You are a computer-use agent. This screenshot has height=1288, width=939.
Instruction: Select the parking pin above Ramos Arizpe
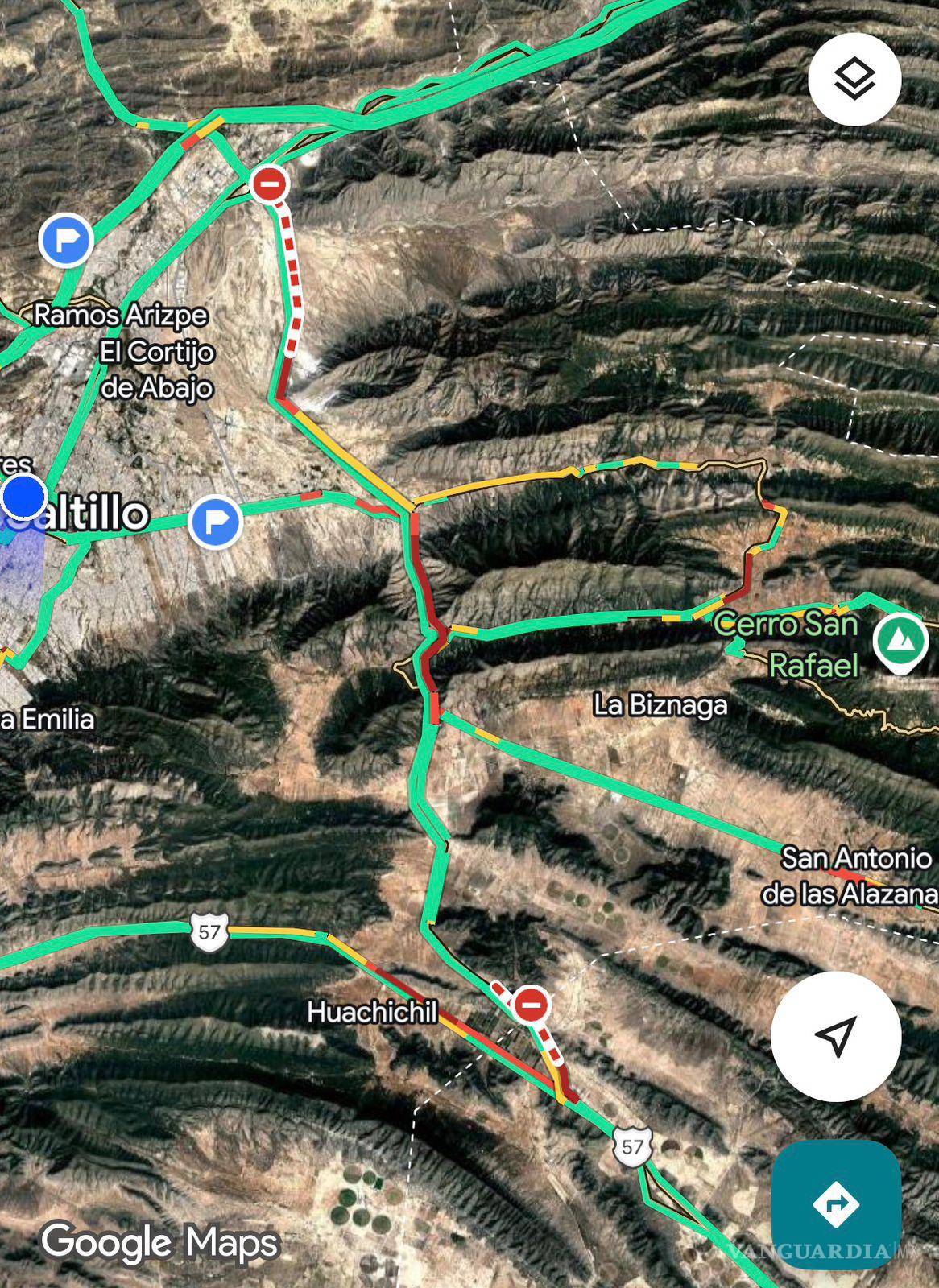[x=66, y=240]
